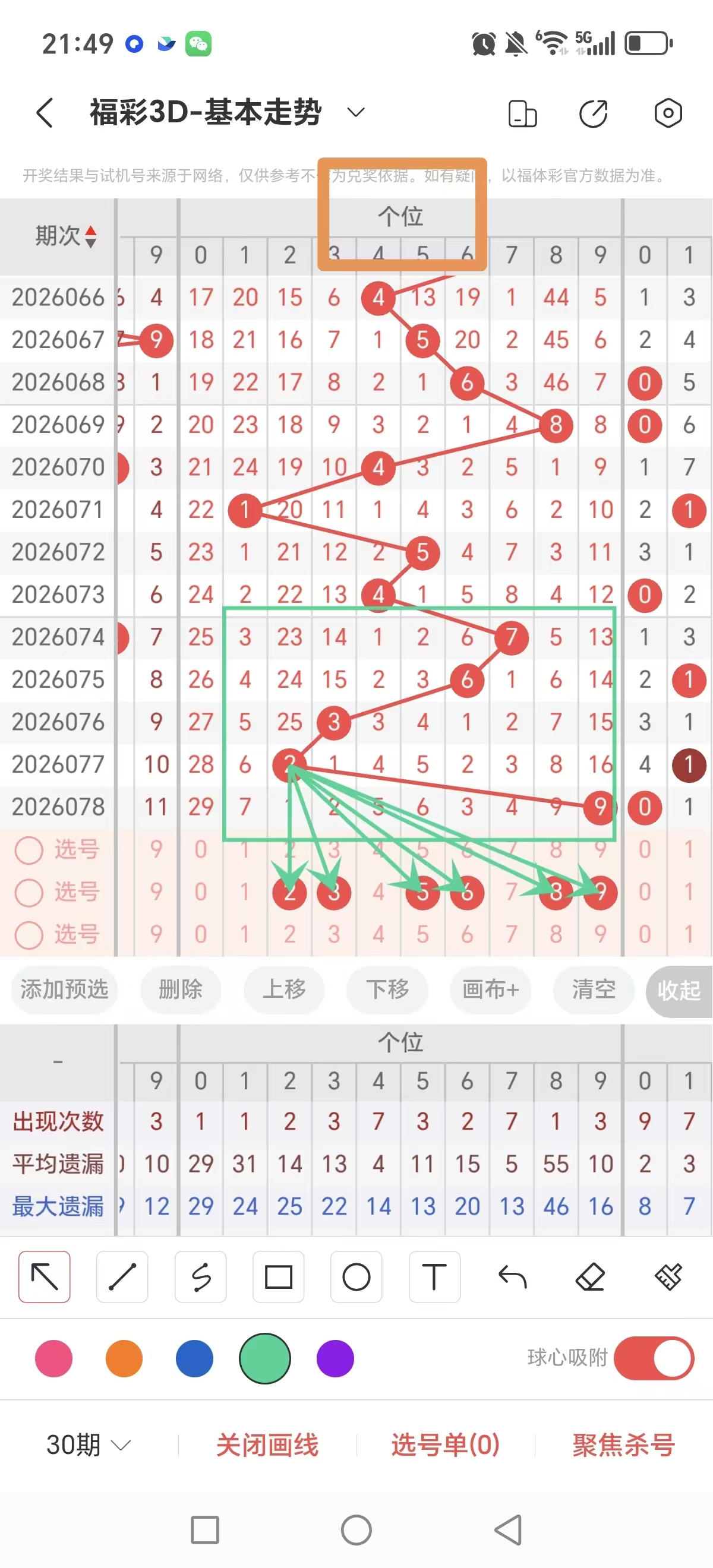The width and height of the screenshot is (713, 1568).
Task: Select the circle drawing tool
Action: point(356,1277)
